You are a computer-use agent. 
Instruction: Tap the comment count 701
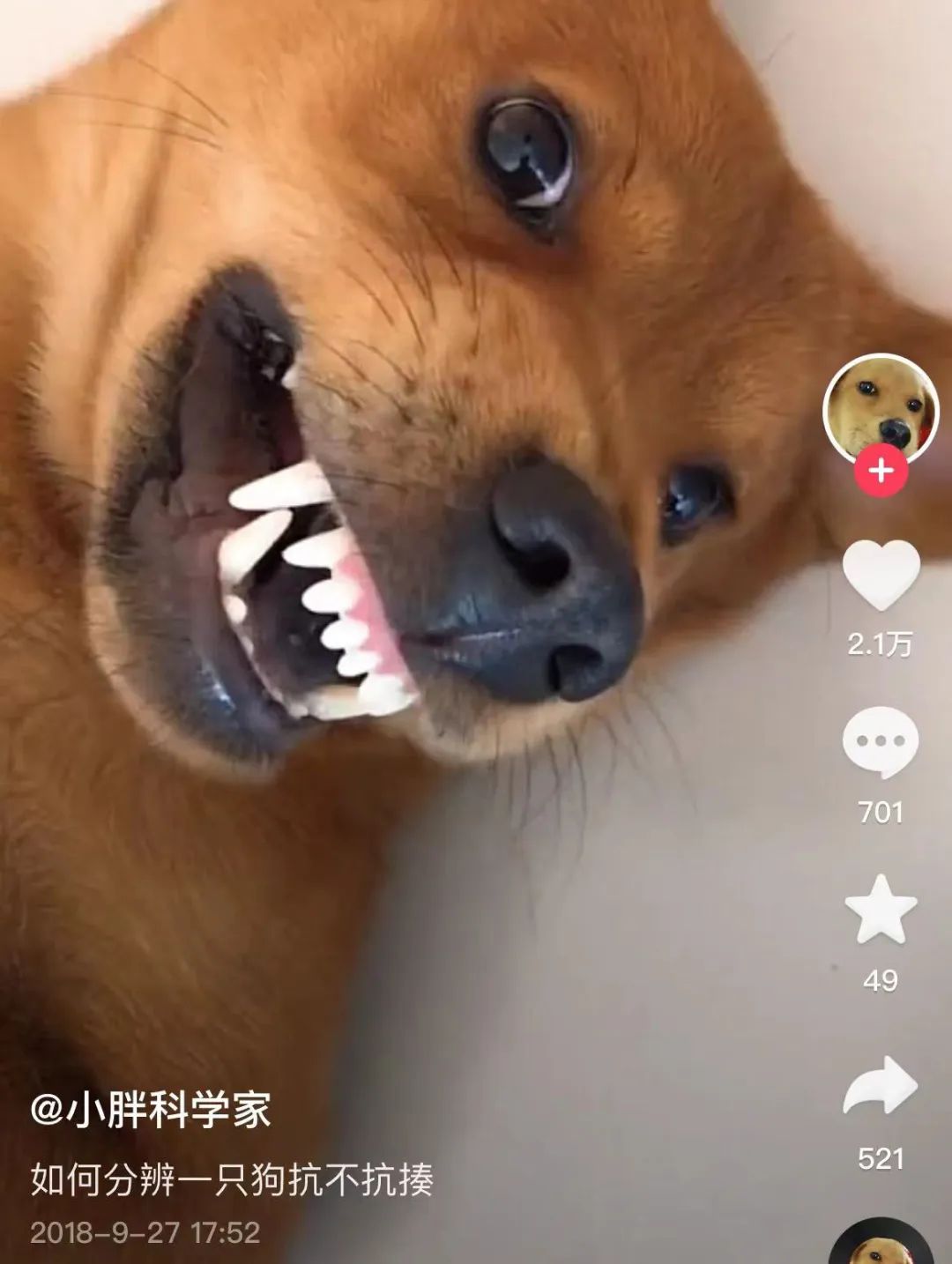[880, 809]
